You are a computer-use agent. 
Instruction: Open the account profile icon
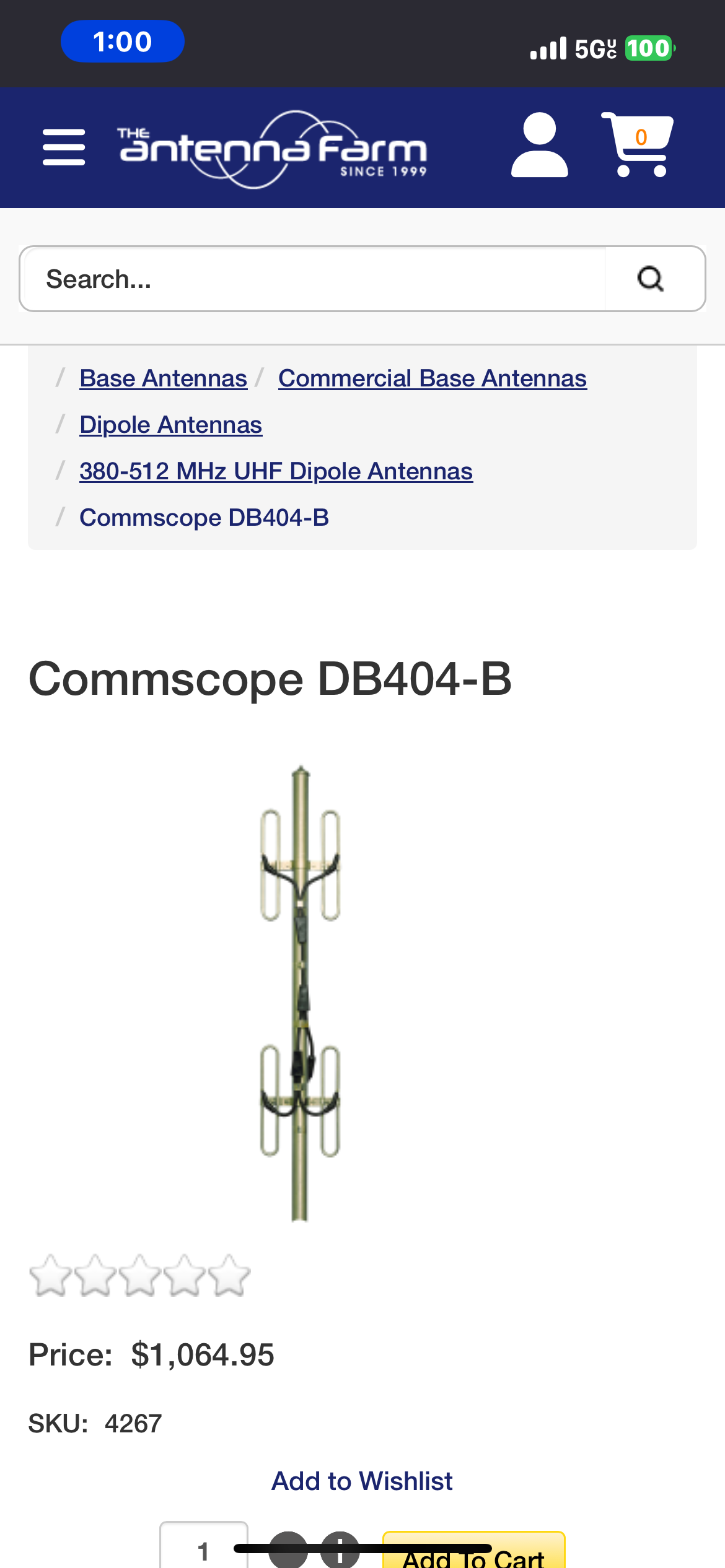pos(539,145)
